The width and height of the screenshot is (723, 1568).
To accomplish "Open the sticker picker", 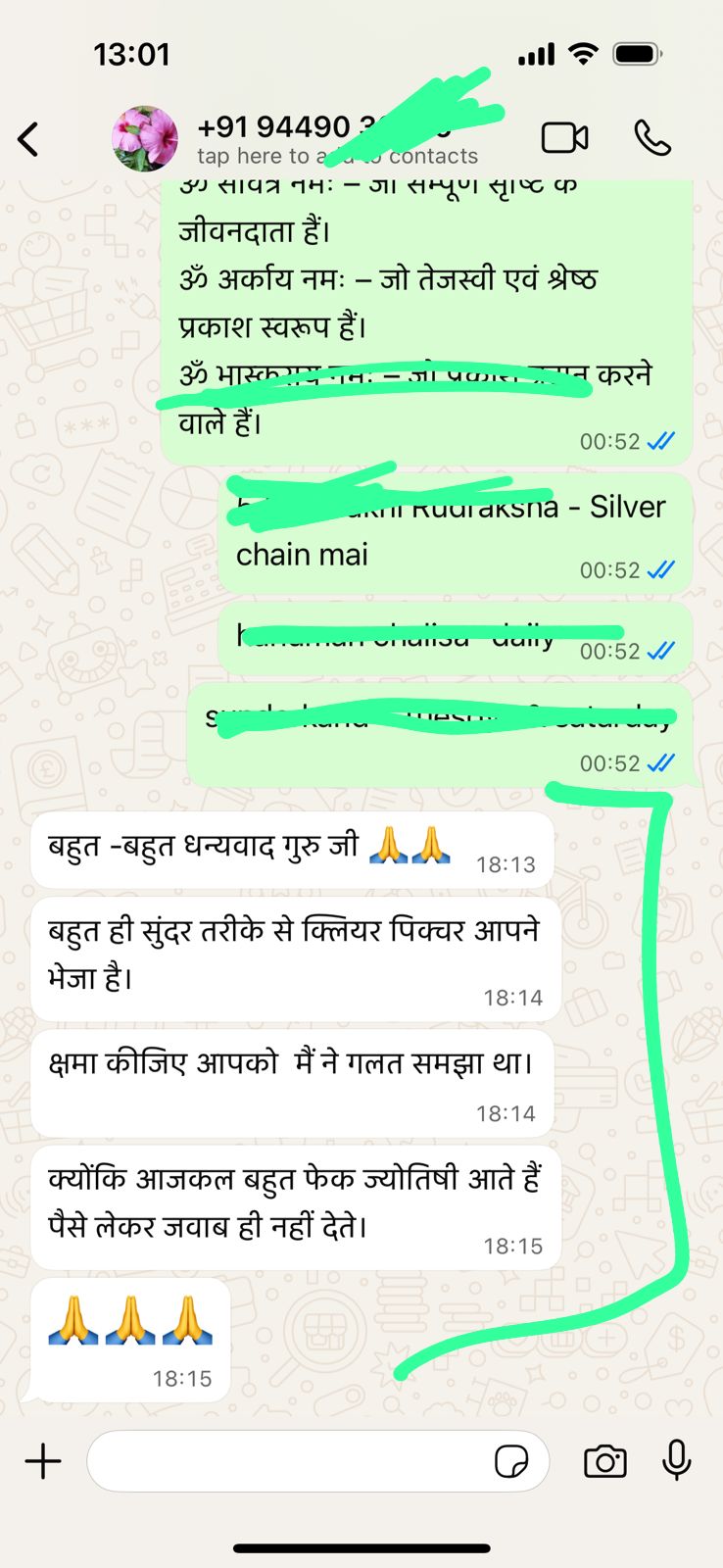I will [x=511, y=1461].
